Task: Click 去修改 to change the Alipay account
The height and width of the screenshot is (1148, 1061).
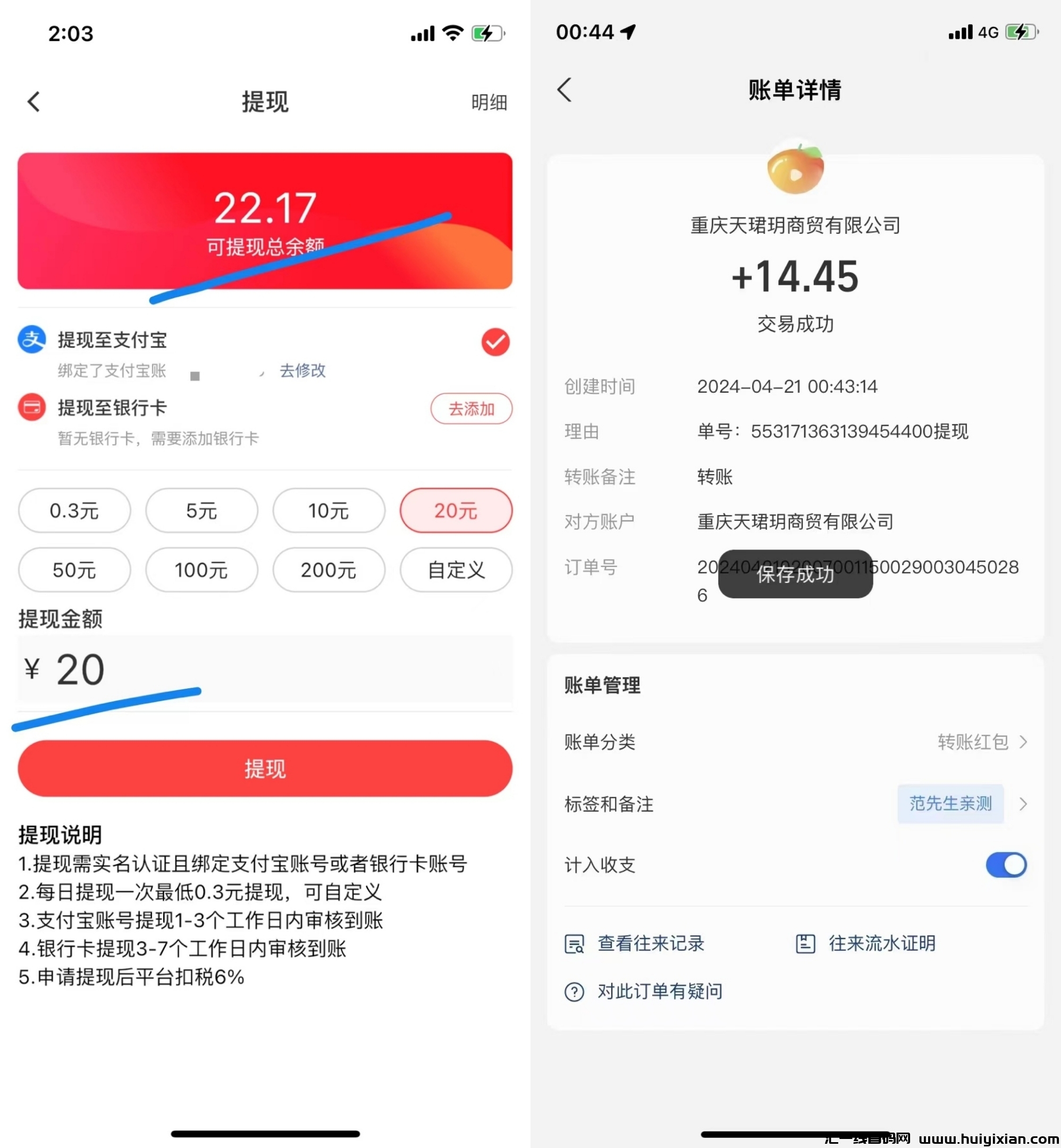Action: [x=302, y=371]
